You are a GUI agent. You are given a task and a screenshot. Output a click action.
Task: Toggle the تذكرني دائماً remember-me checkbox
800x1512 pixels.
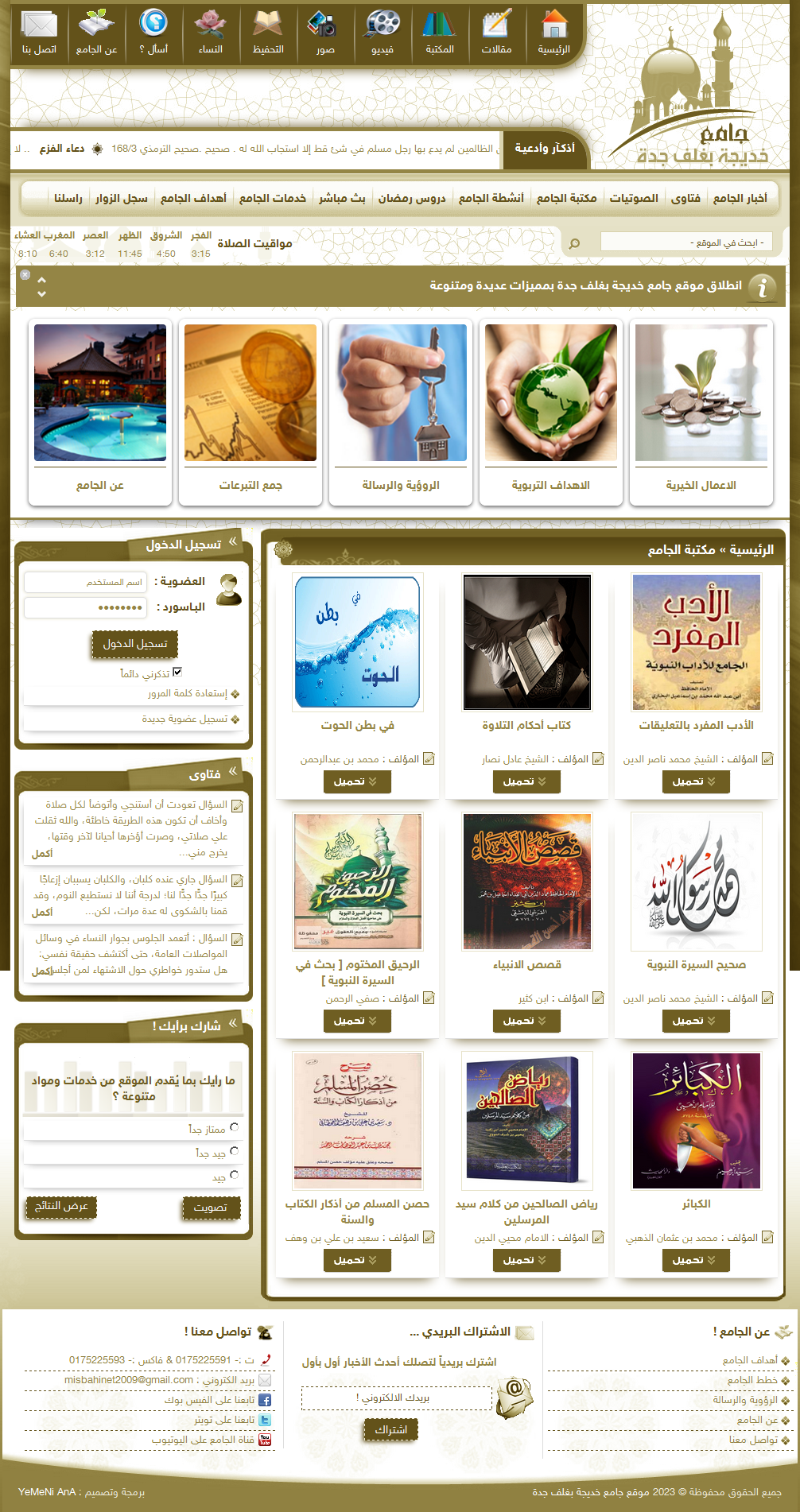[177, 672]
